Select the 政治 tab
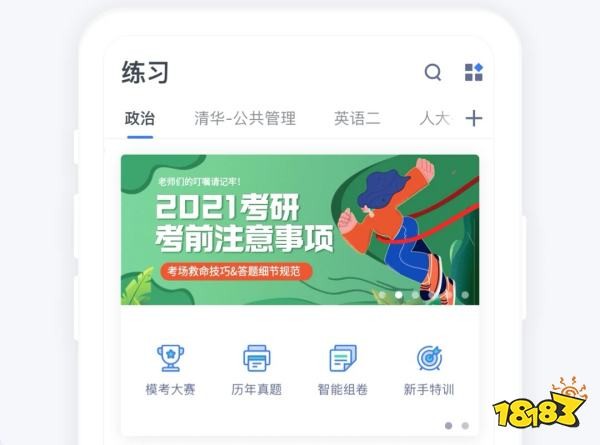Viewport: 600px width, 445px height. [140, 118]
